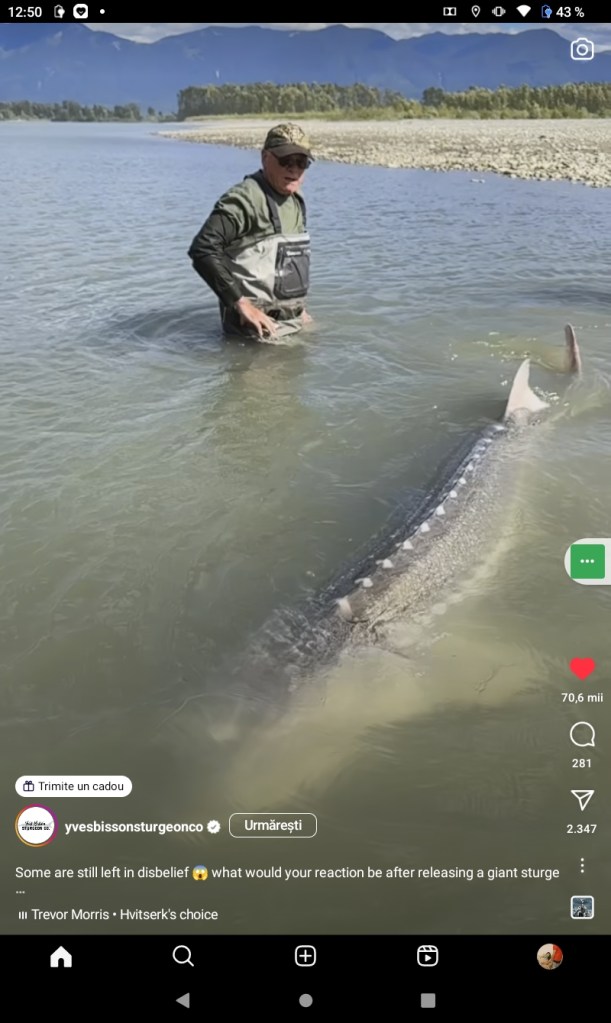Open yvesbissonsturgeonco profile picture
The height and width of the screenshot is (1023, 611).
coord(36,826)
